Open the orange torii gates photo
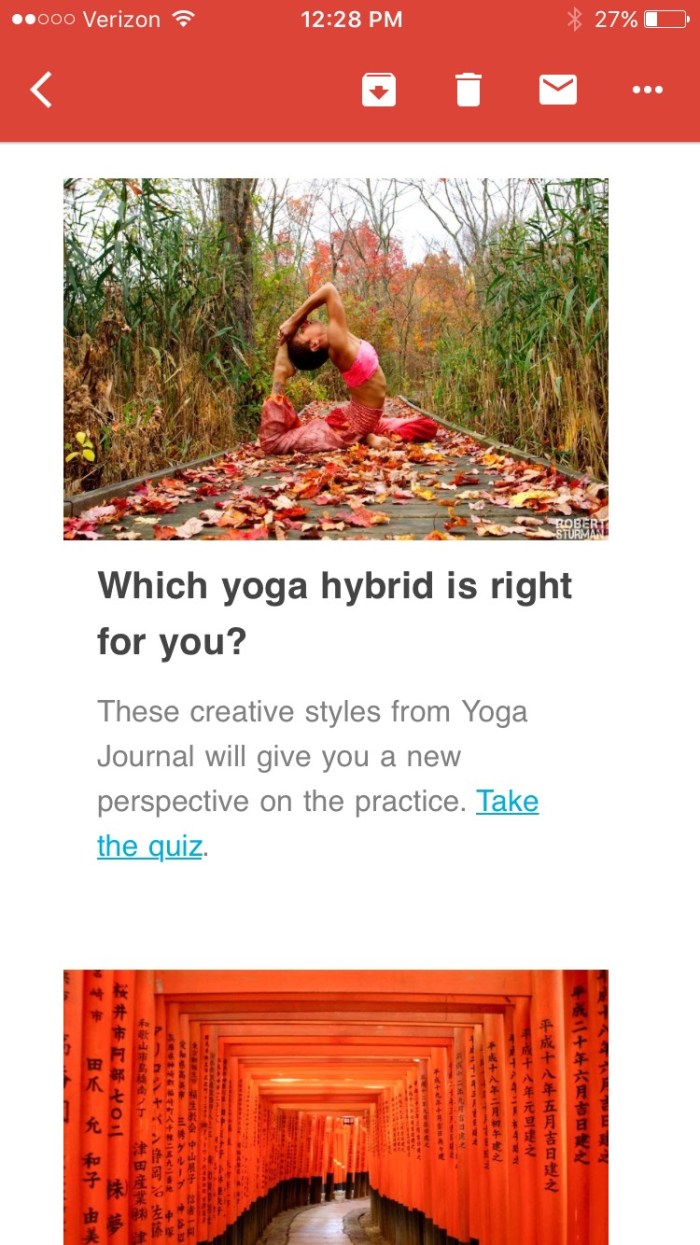700x1245 pixels. coord(335,1106)
